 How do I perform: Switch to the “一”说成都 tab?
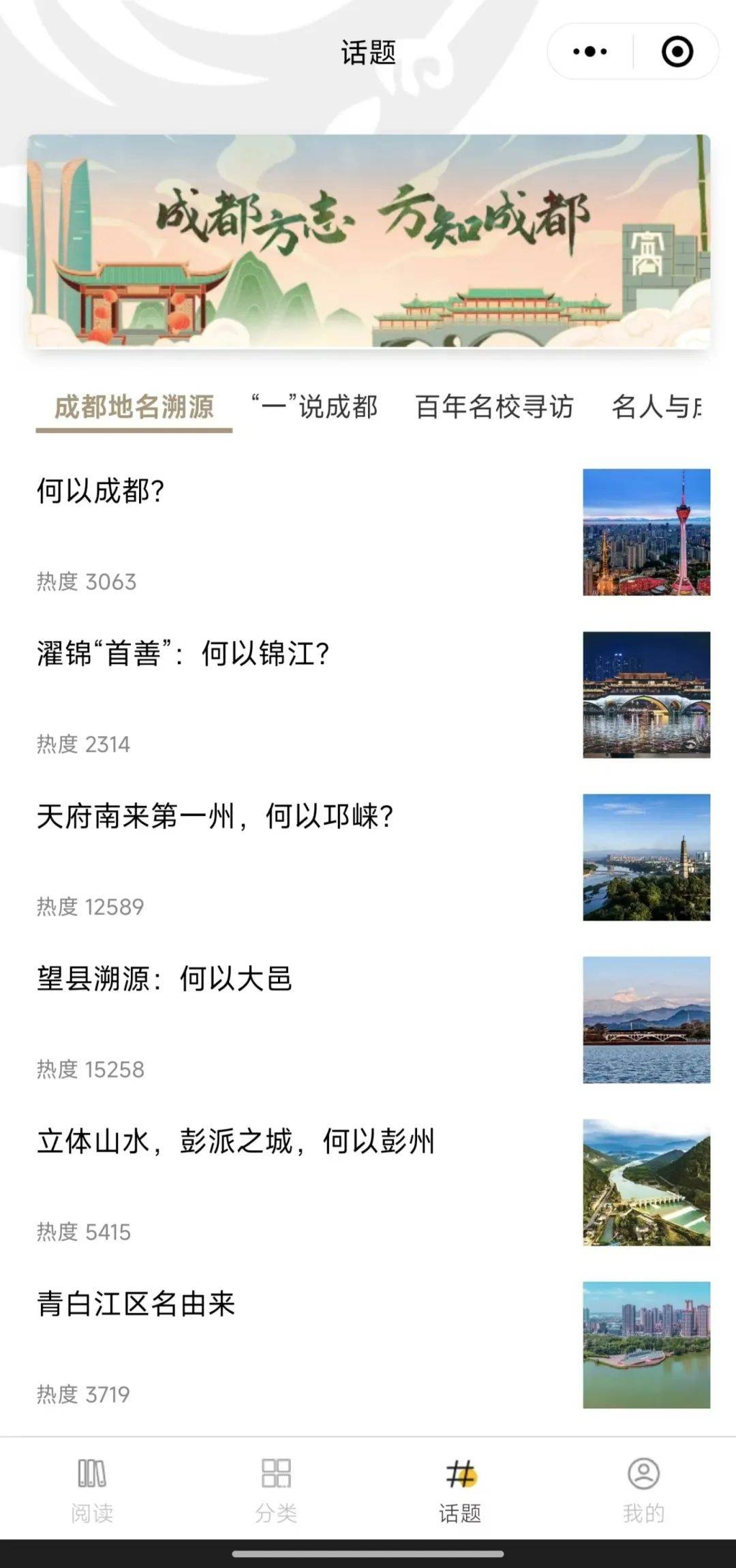pos(314,407)
